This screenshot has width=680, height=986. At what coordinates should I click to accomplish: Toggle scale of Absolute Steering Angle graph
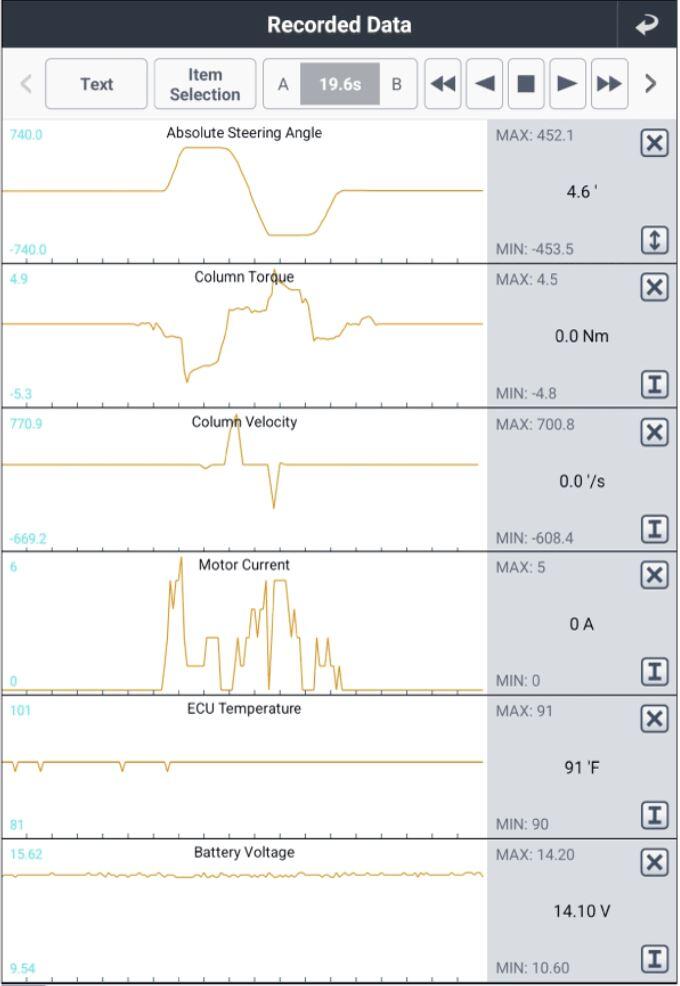pos(654,240)
